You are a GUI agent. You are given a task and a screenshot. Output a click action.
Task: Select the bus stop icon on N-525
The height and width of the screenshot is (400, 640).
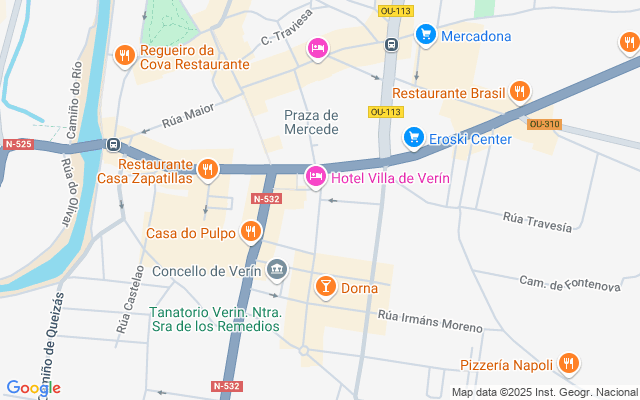(x=113, y=144)
